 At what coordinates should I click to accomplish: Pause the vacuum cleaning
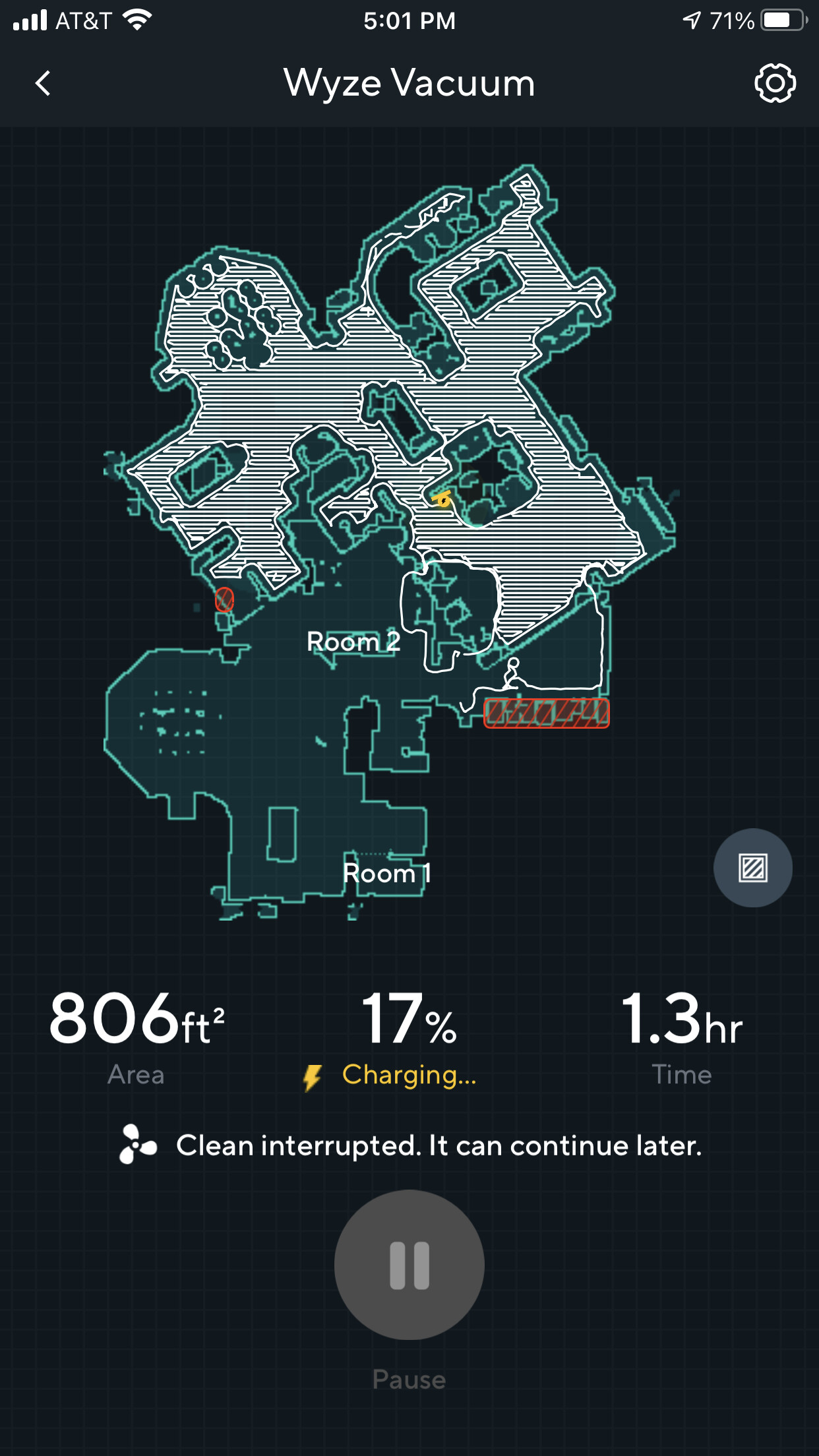tap(409, 1265)
